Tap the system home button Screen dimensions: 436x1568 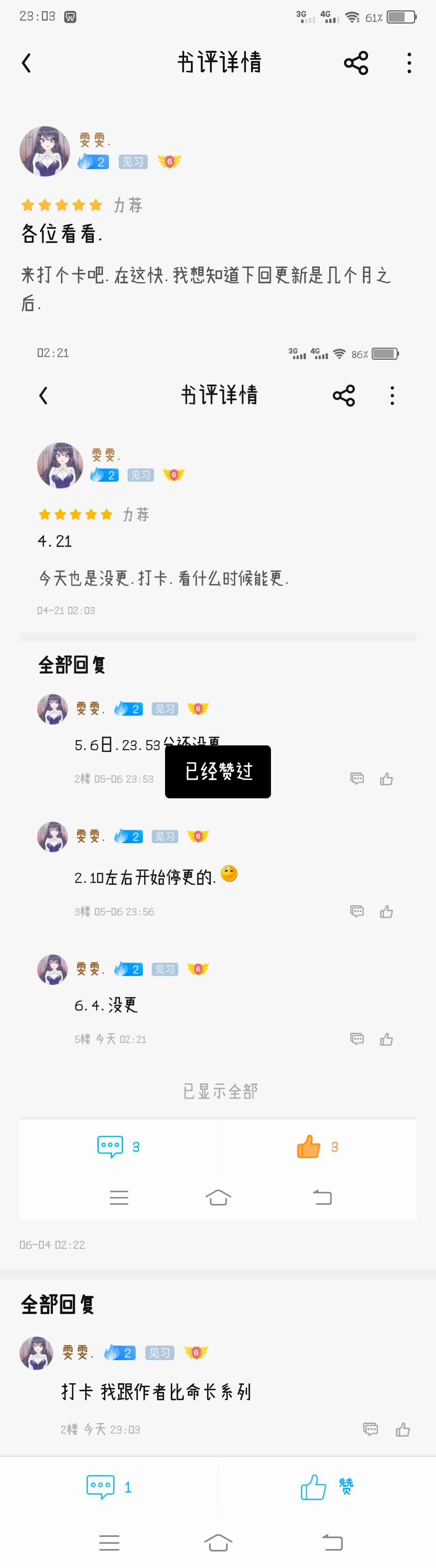(218, 1543)
